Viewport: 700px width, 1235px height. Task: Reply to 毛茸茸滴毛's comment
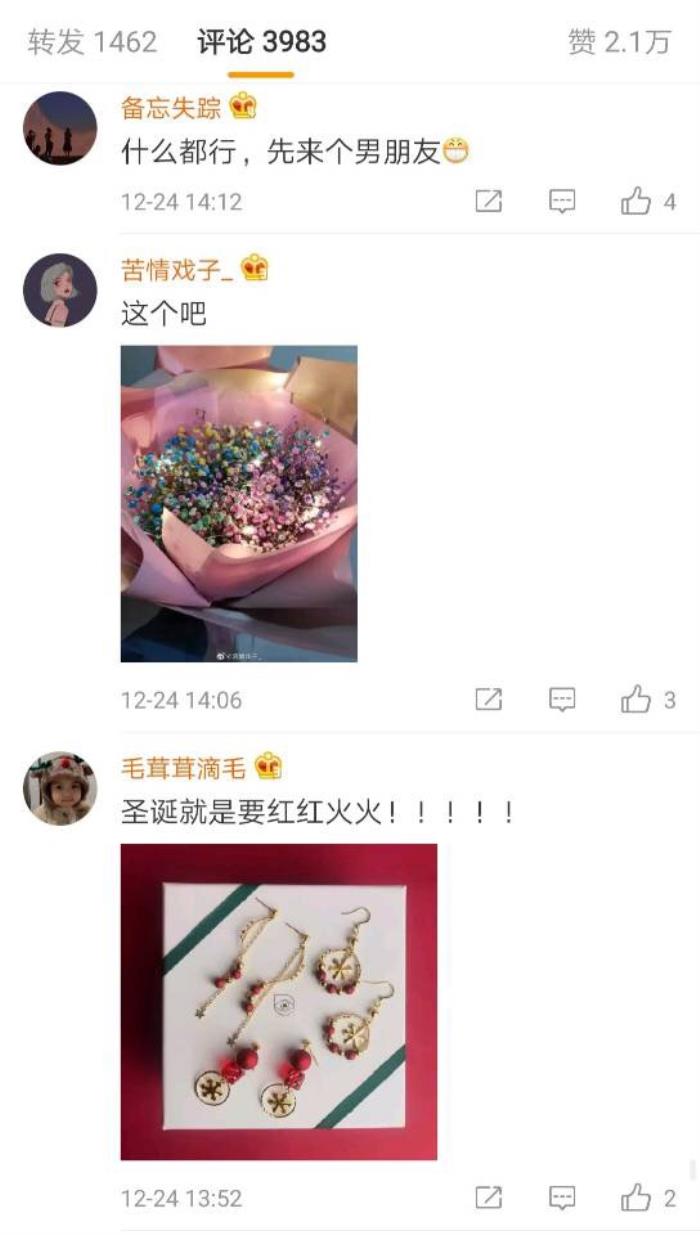(563, 1197)
